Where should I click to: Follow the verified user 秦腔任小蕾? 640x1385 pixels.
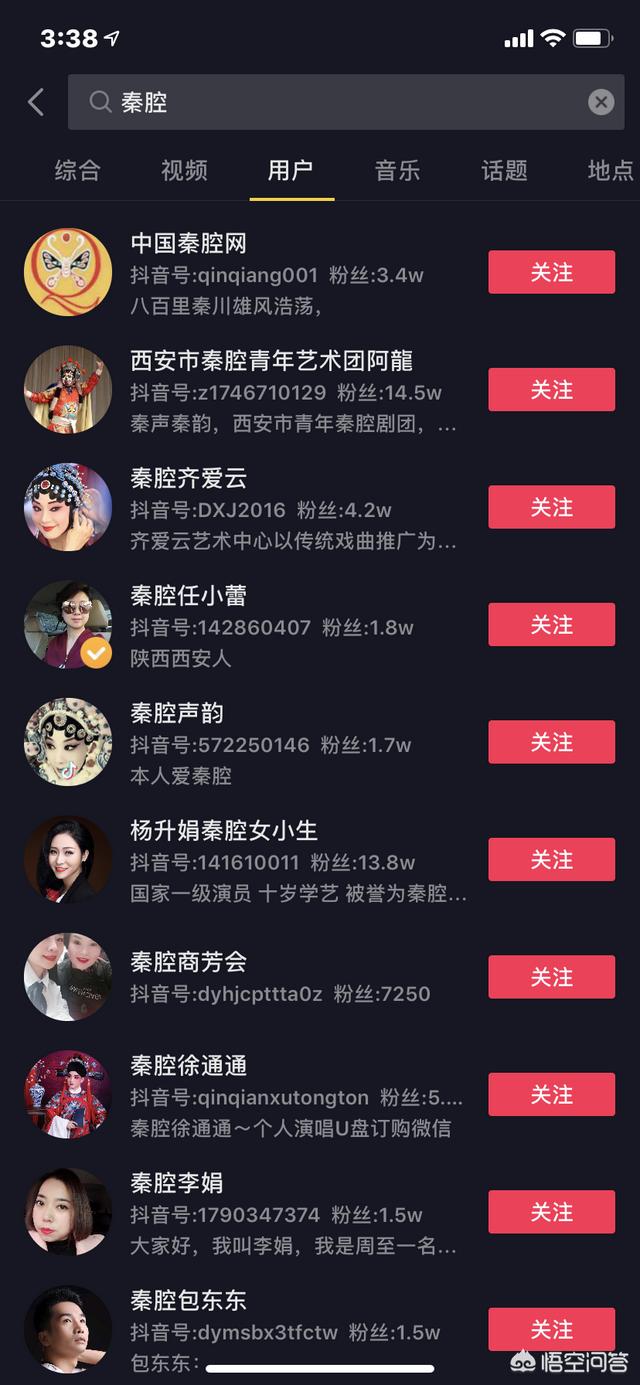(551, 625)
